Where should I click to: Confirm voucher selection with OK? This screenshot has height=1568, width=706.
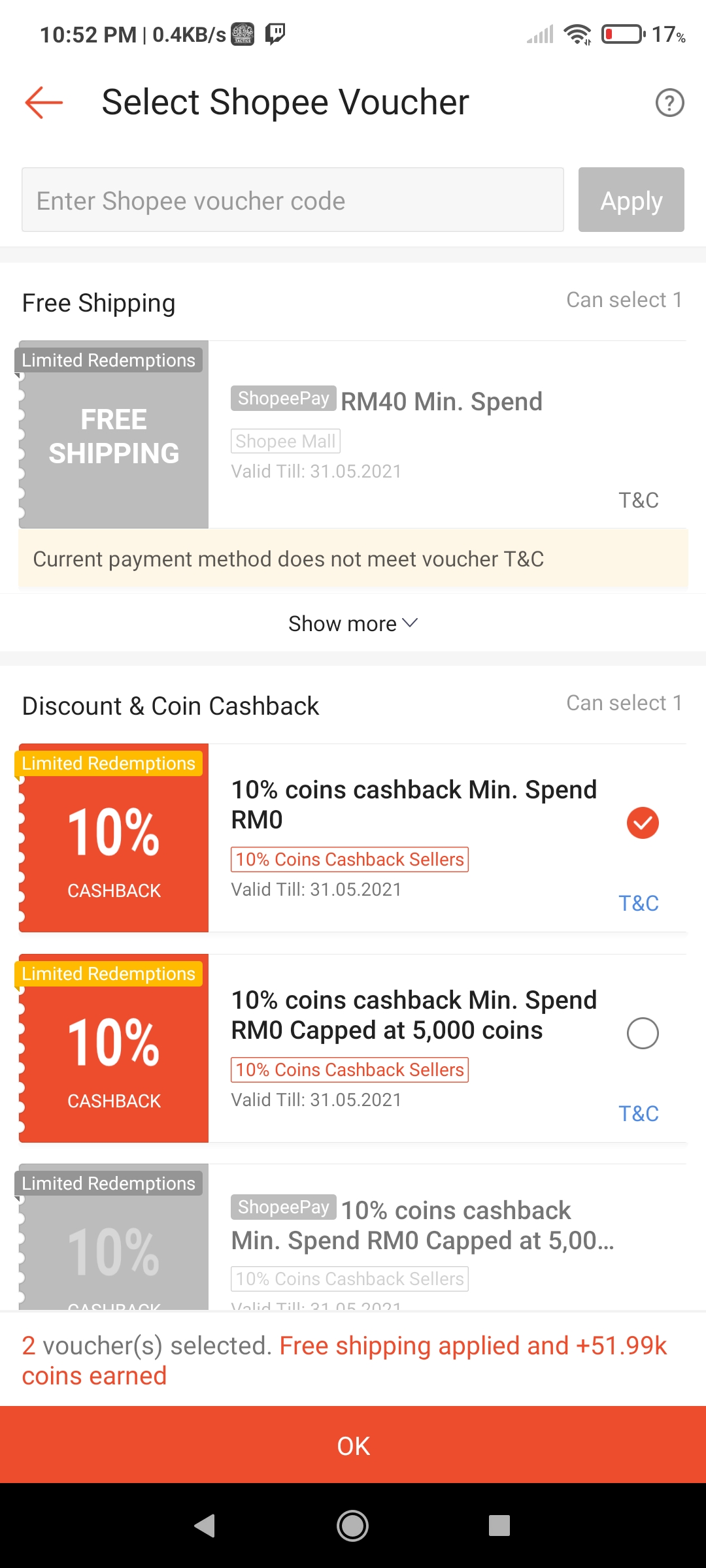point(353,1445)
